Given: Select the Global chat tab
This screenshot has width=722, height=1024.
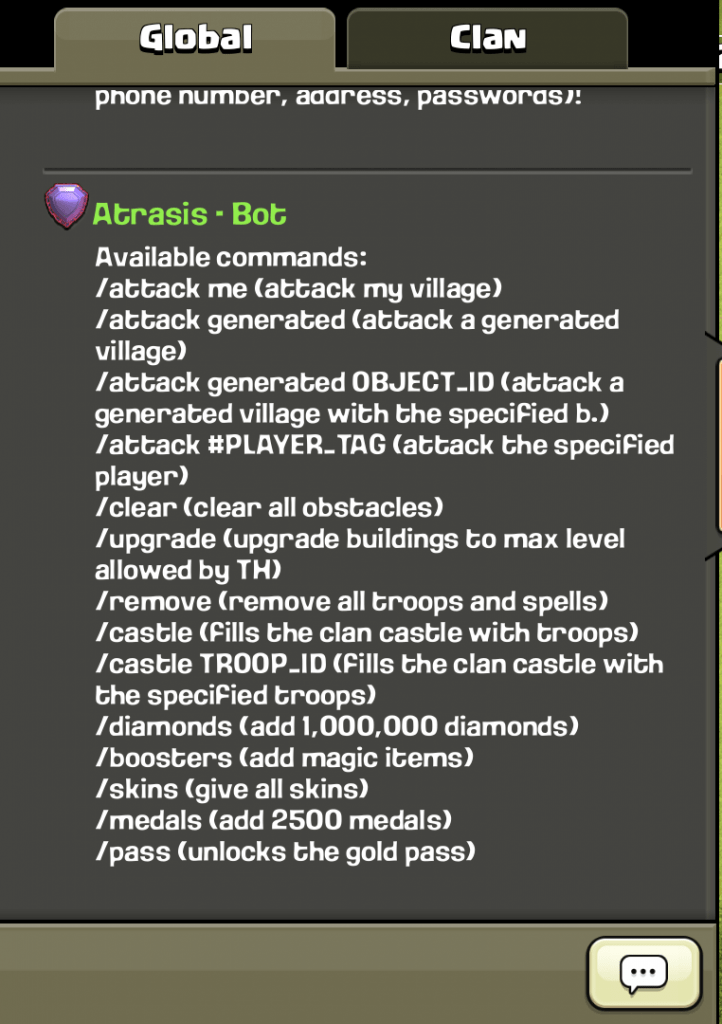Looking at the screenshot, I should (195, 39).
